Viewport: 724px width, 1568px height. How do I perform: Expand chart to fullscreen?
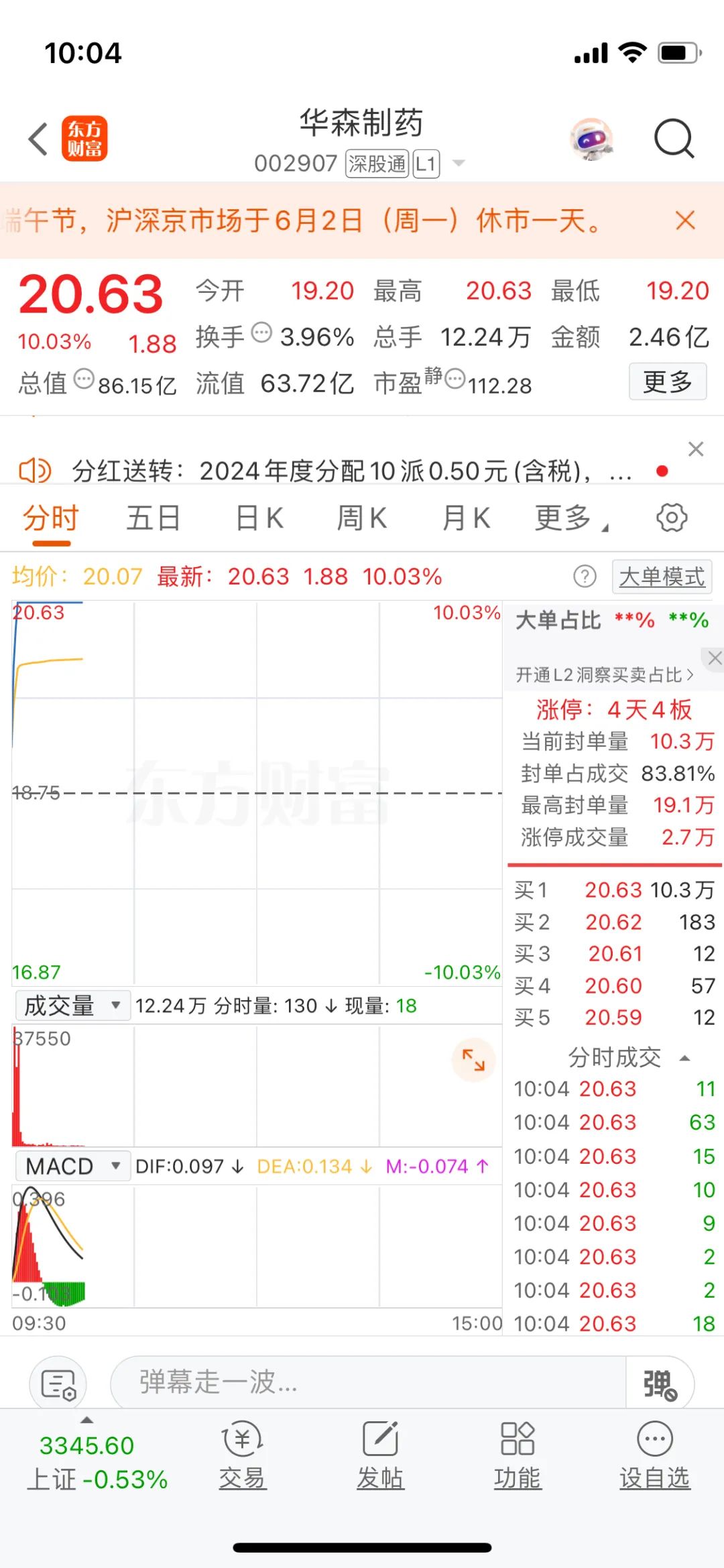473,1060
